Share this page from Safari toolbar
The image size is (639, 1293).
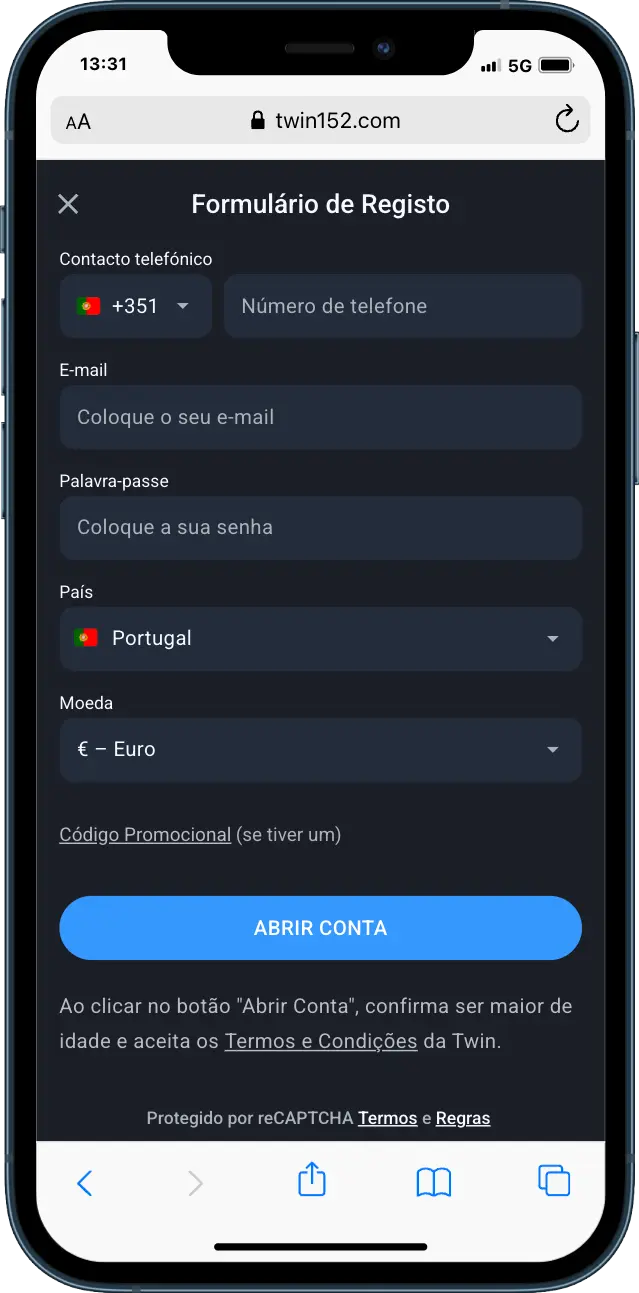(312, 1180)
